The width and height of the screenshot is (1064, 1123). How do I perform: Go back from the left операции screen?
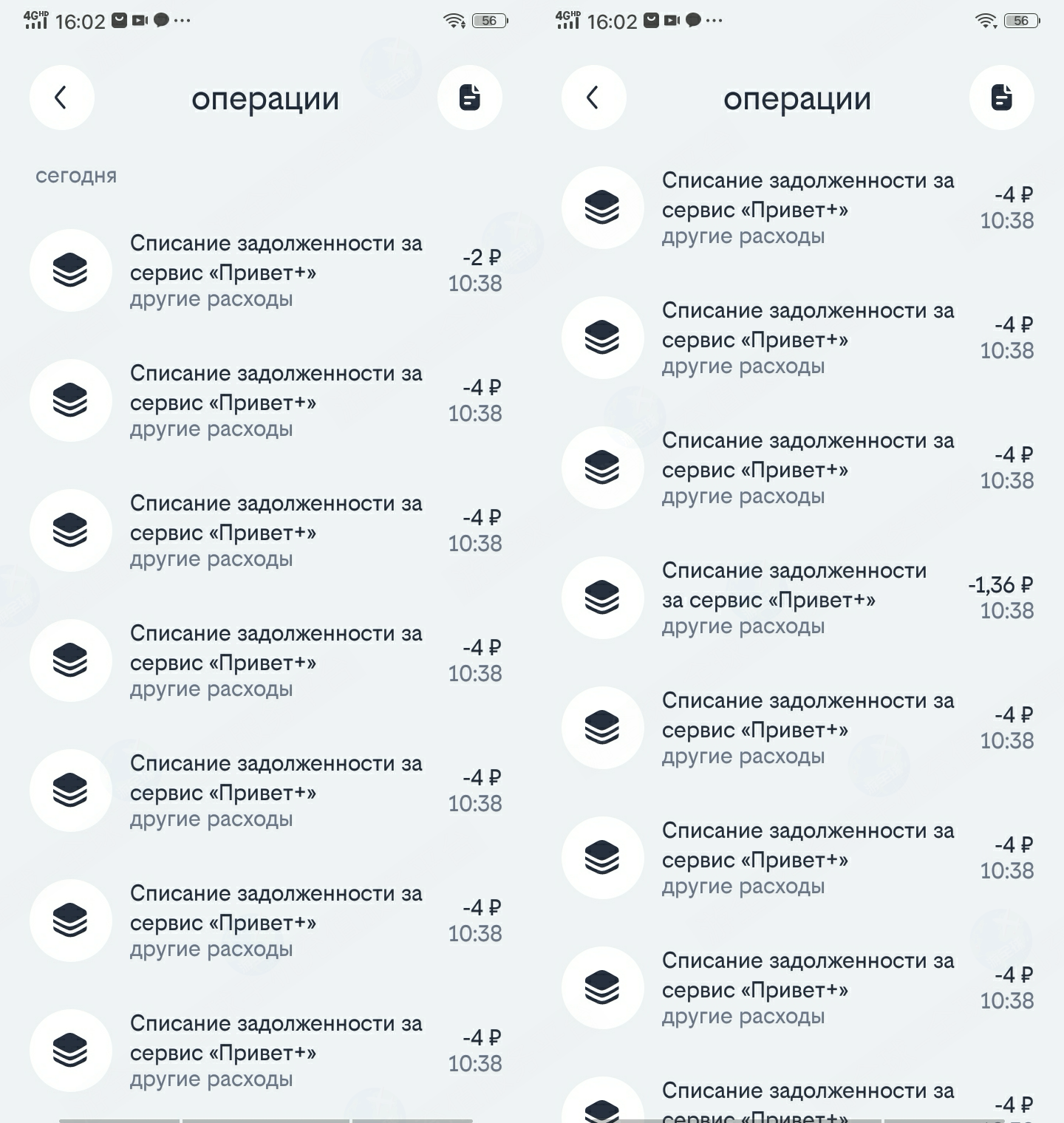(x=62, y=98)
